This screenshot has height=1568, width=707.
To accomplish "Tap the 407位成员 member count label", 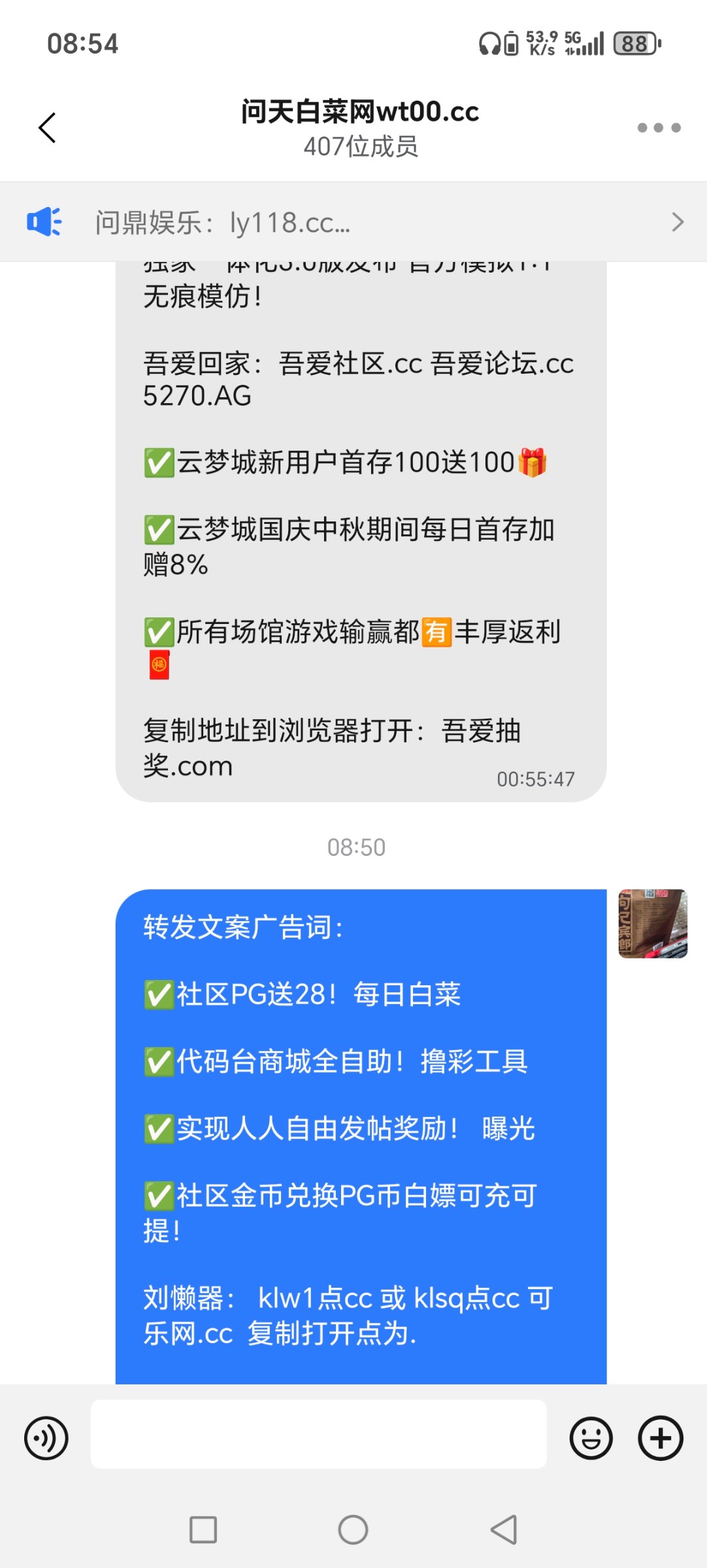I will pos(361,148).
